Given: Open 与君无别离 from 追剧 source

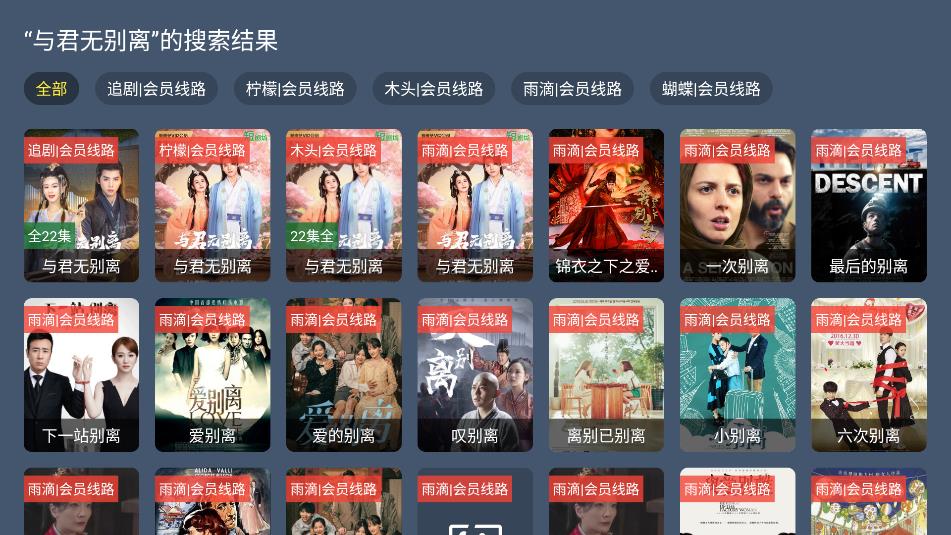Looking at the screenshot, I should pyautogui.click(x=81, y=206).
